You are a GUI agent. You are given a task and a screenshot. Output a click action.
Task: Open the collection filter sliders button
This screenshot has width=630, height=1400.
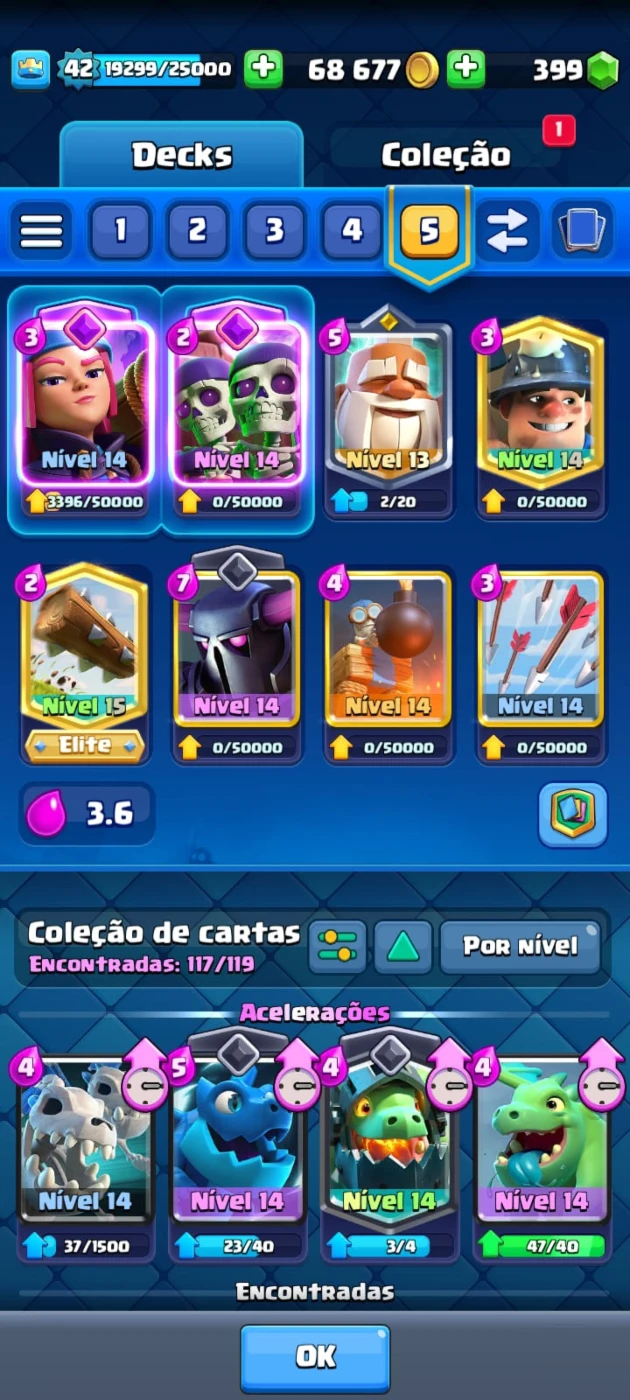pos(337,947)
